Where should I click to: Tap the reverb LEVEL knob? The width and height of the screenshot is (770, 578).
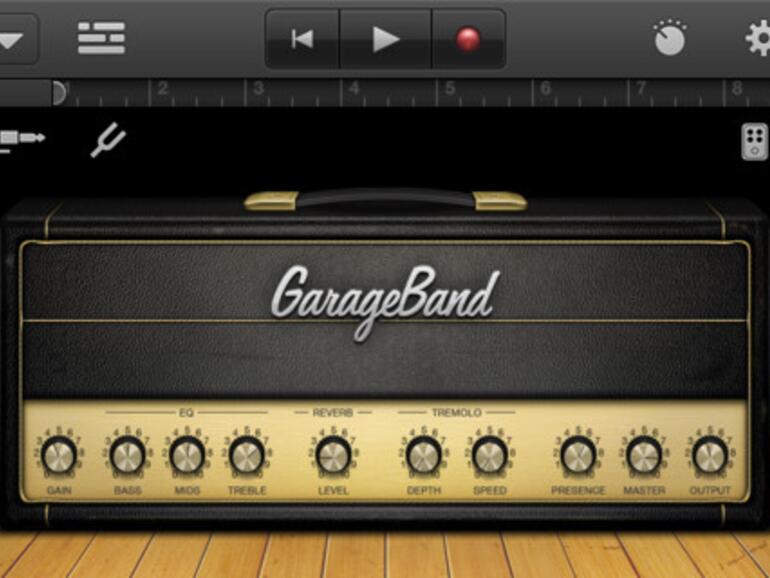pos(334,455)
